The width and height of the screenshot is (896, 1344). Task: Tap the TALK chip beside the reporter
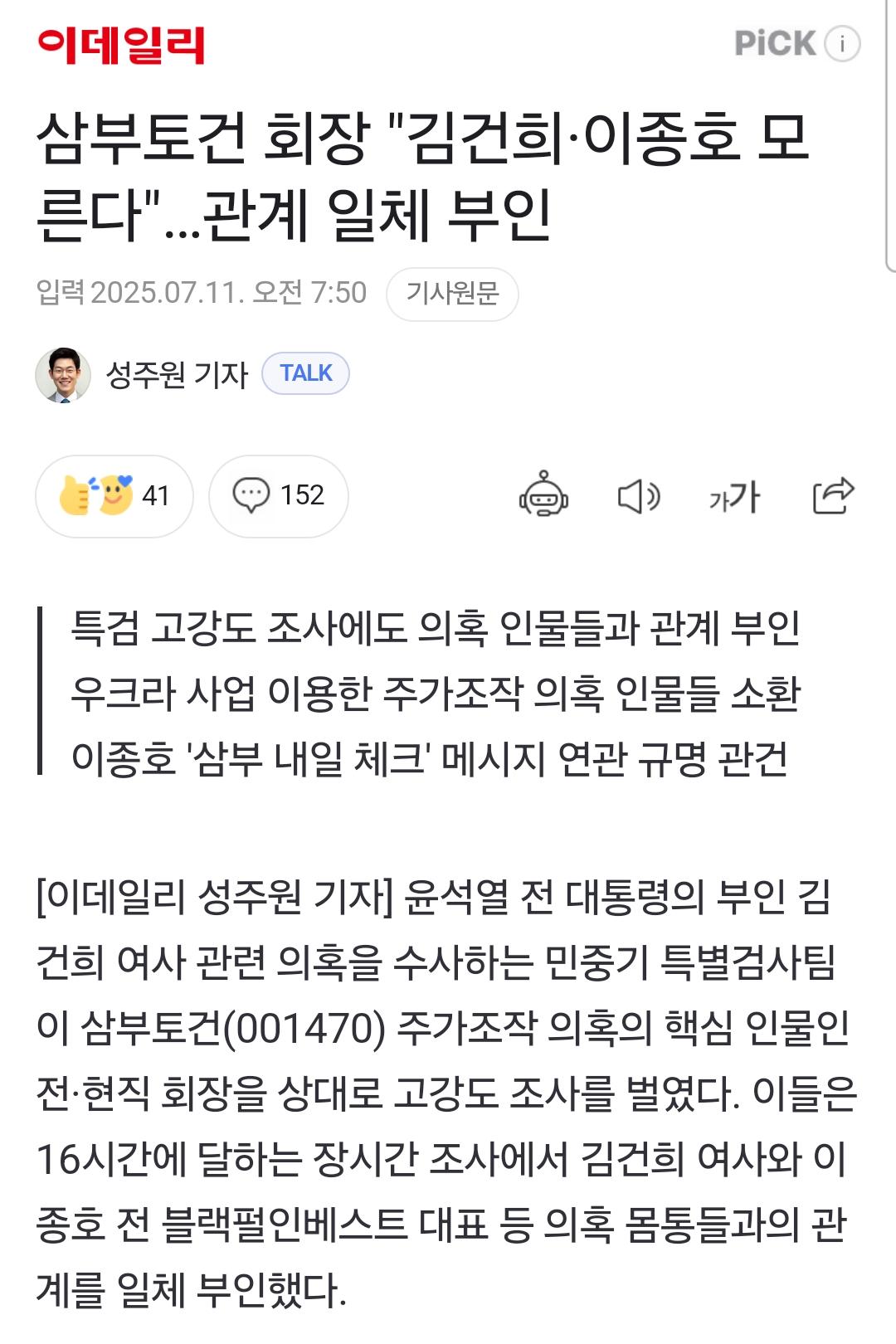(305, 374)
